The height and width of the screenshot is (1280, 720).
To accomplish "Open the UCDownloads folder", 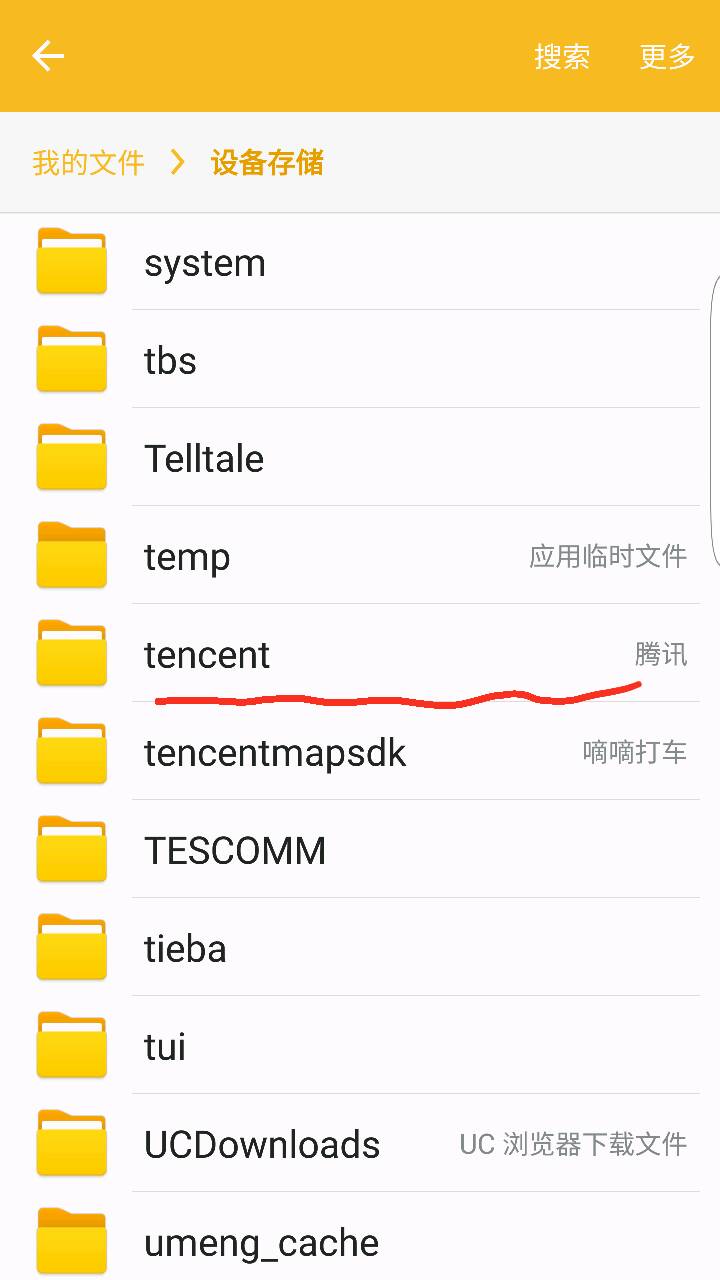I will point(360,1144).
